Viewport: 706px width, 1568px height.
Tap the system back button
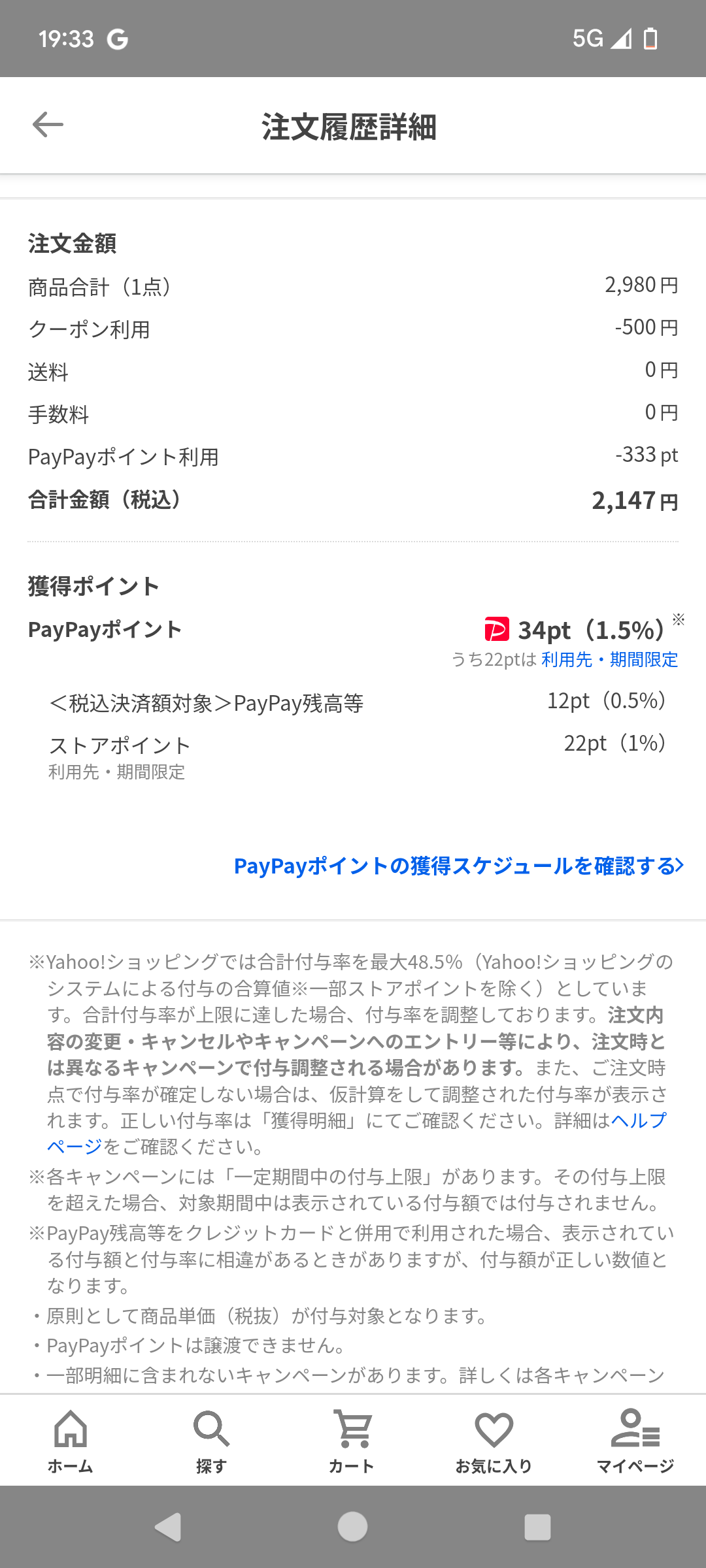click(x=168, y=1527)
